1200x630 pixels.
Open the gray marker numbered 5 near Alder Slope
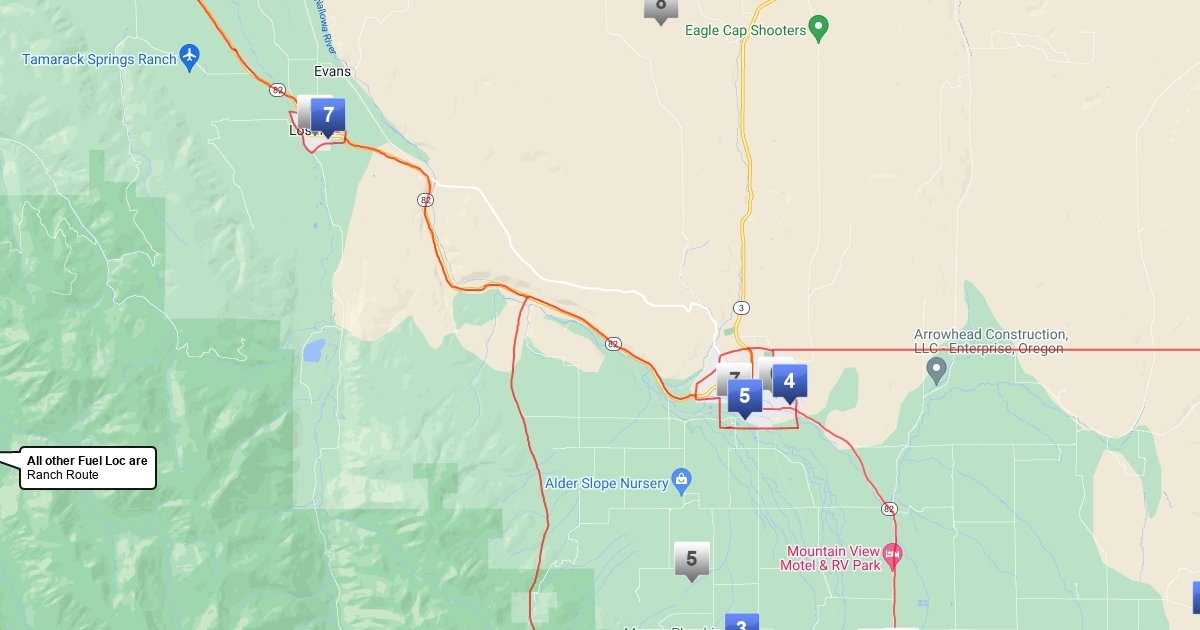[x=691, y=559]
